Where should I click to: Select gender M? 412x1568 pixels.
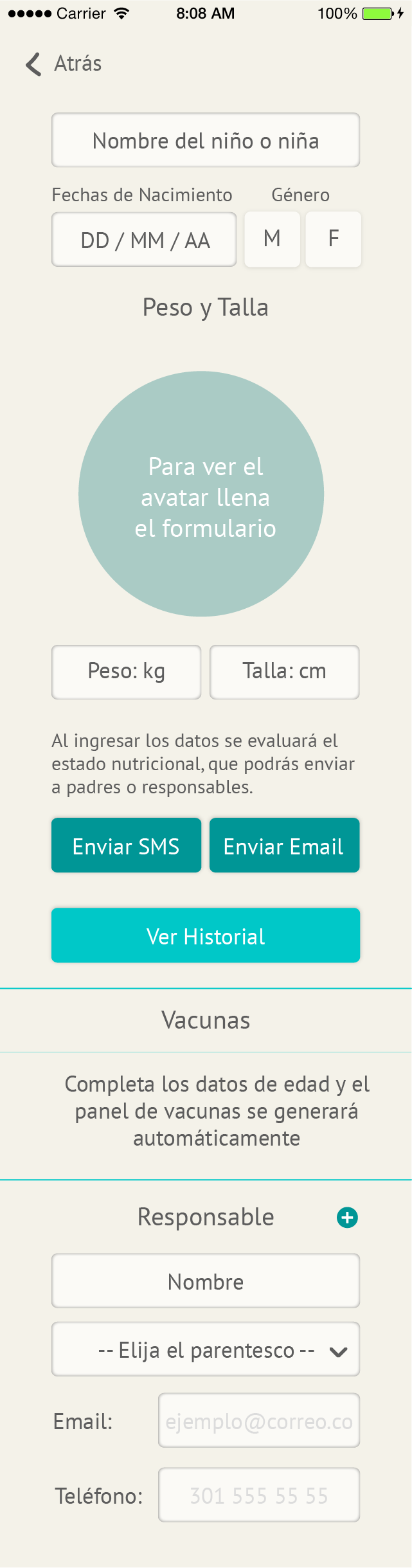pos(272,239)
